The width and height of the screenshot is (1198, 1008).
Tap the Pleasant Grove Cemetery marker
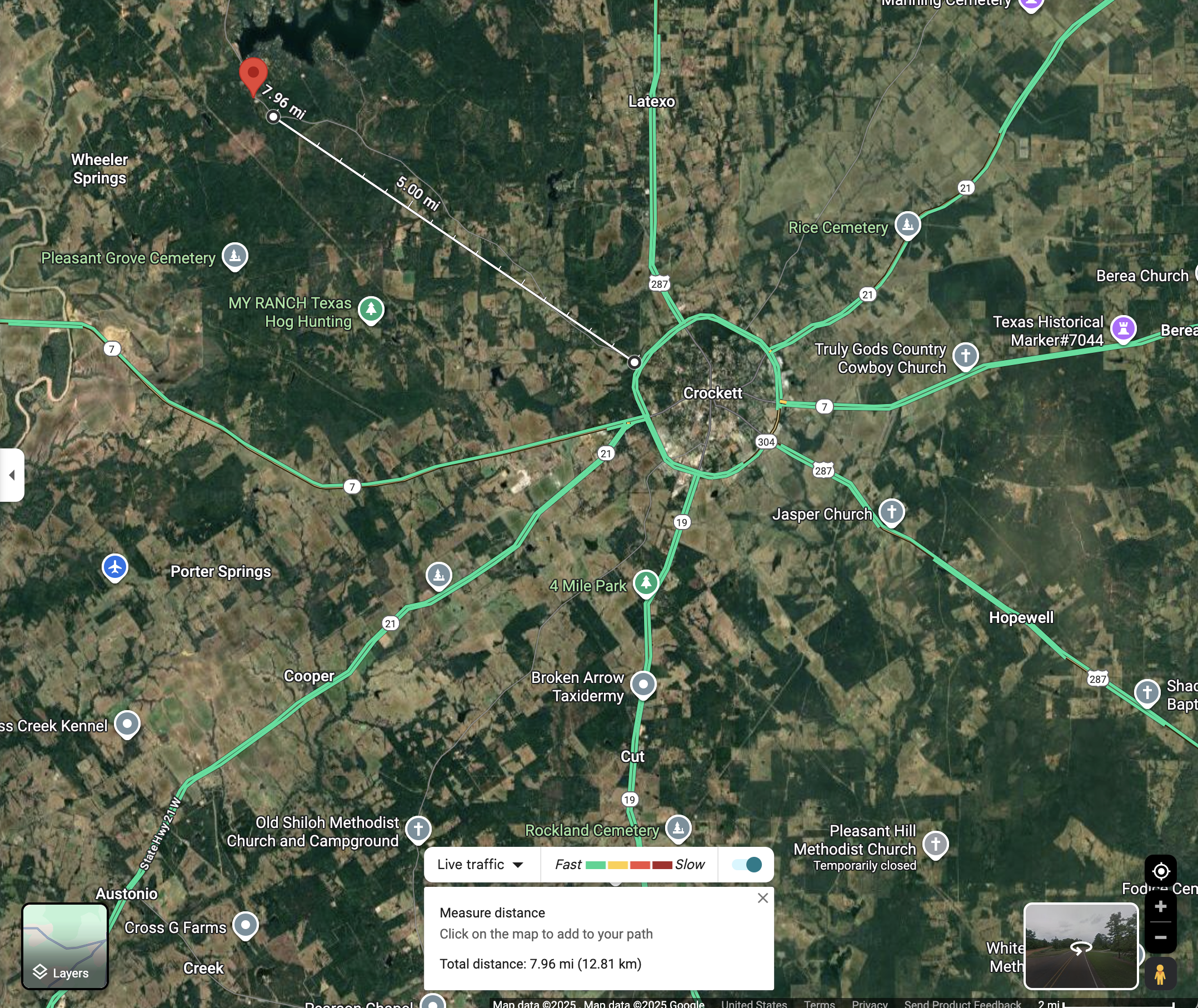click(x=235, y=255)
